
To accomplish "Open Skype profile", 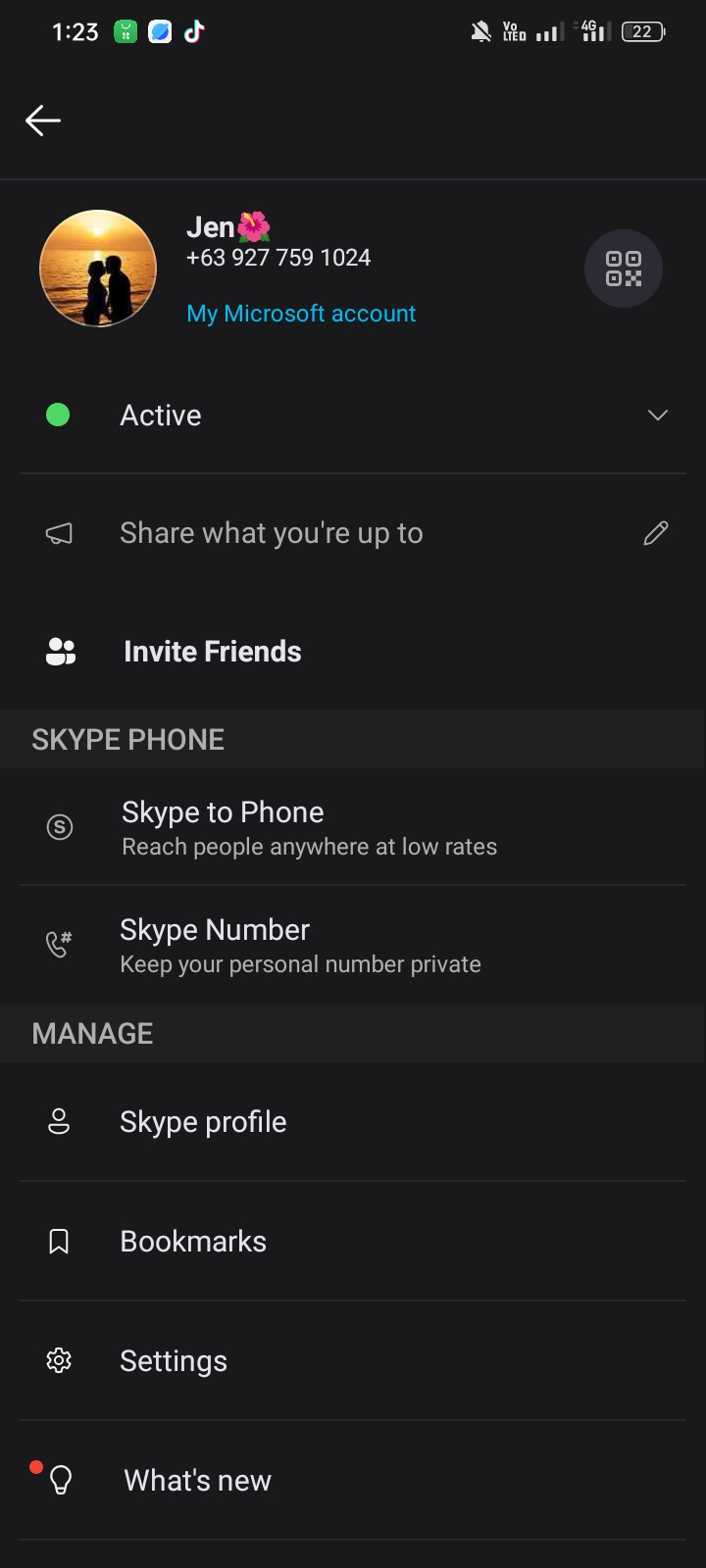I will [353, 1122].
